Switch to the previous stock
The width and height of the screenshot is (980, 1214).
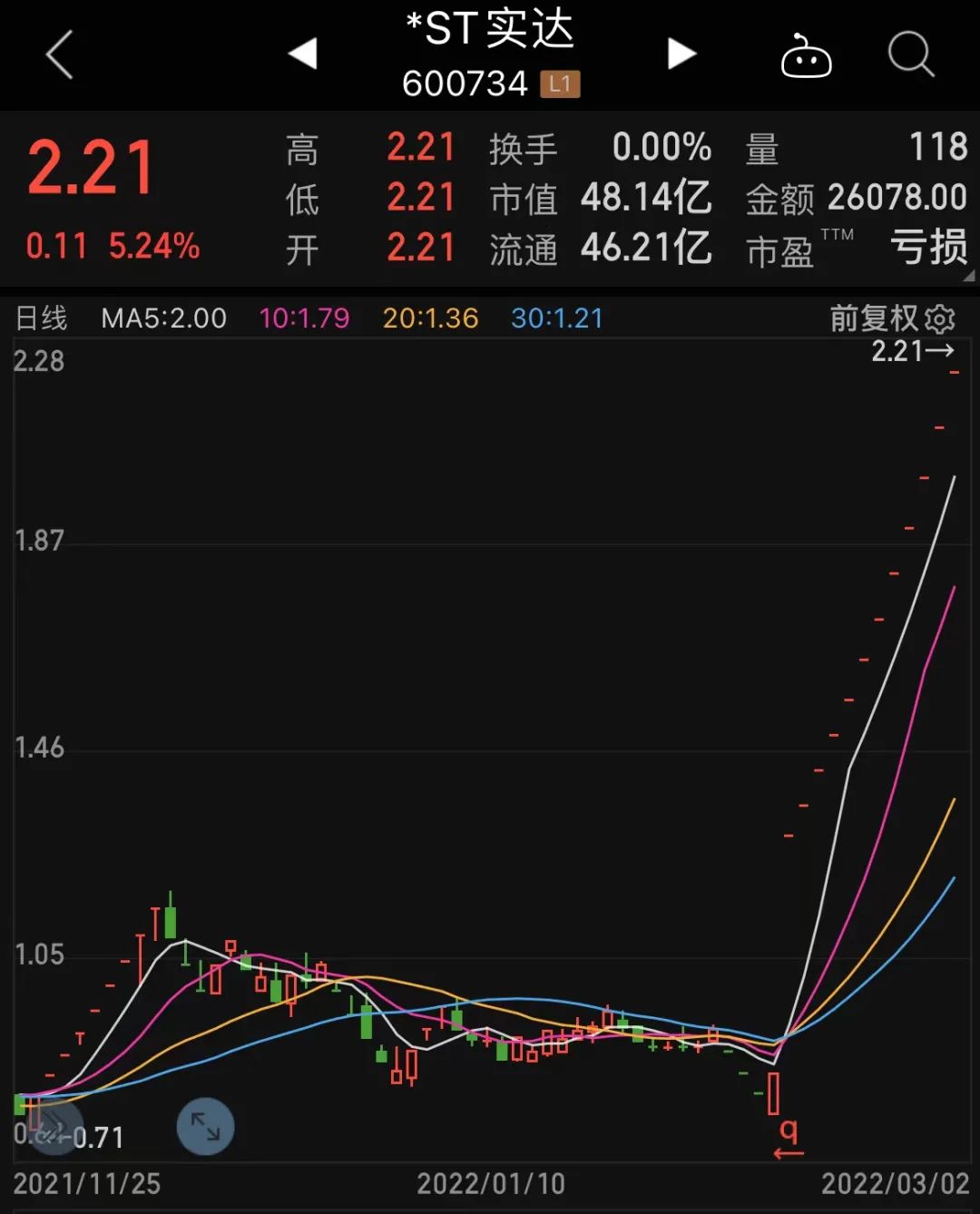[x=303, y=54]
